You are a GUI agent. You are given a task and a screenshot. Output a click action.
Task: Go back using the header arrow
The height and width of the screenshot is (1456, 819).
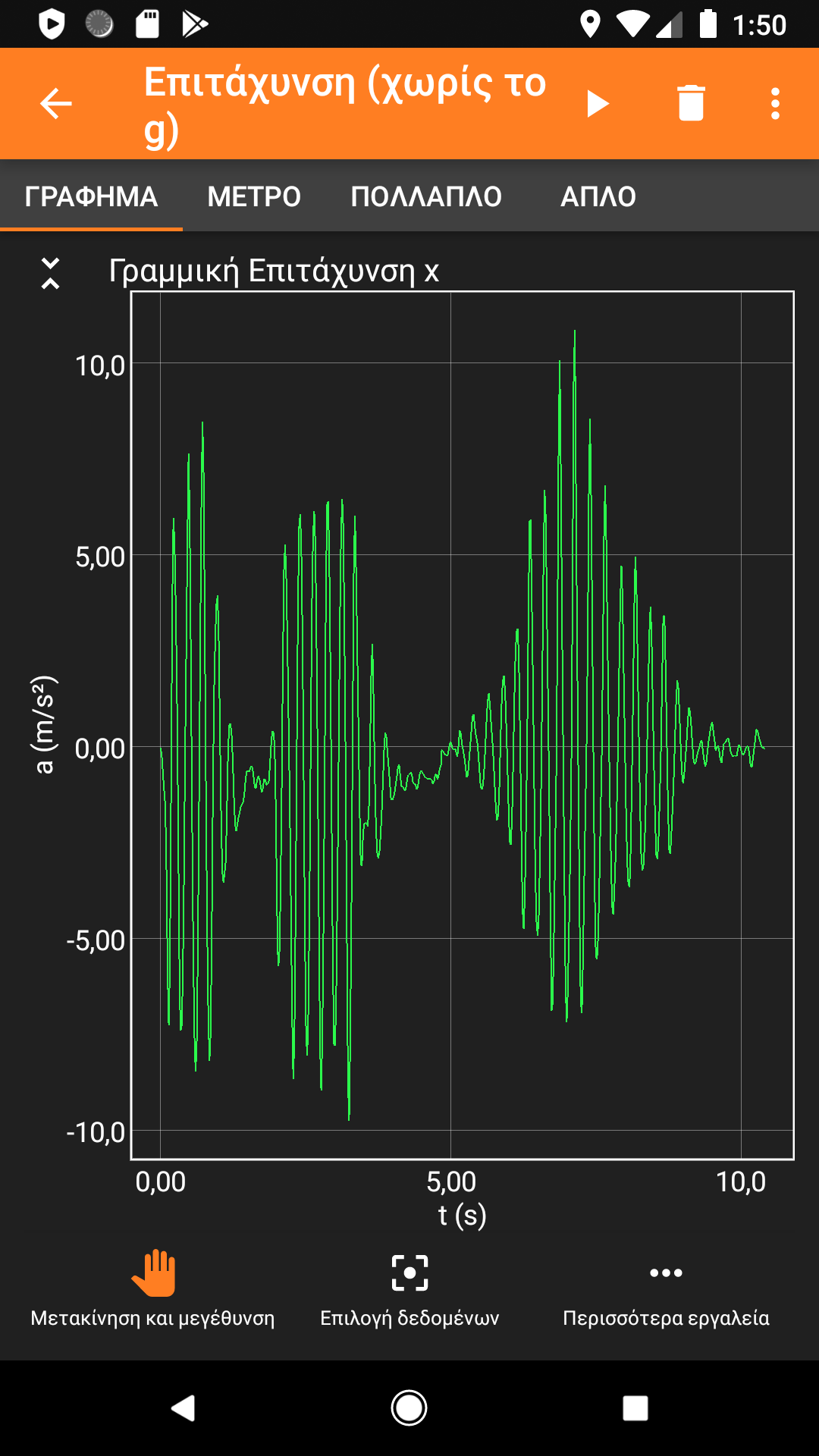point(55,104)
